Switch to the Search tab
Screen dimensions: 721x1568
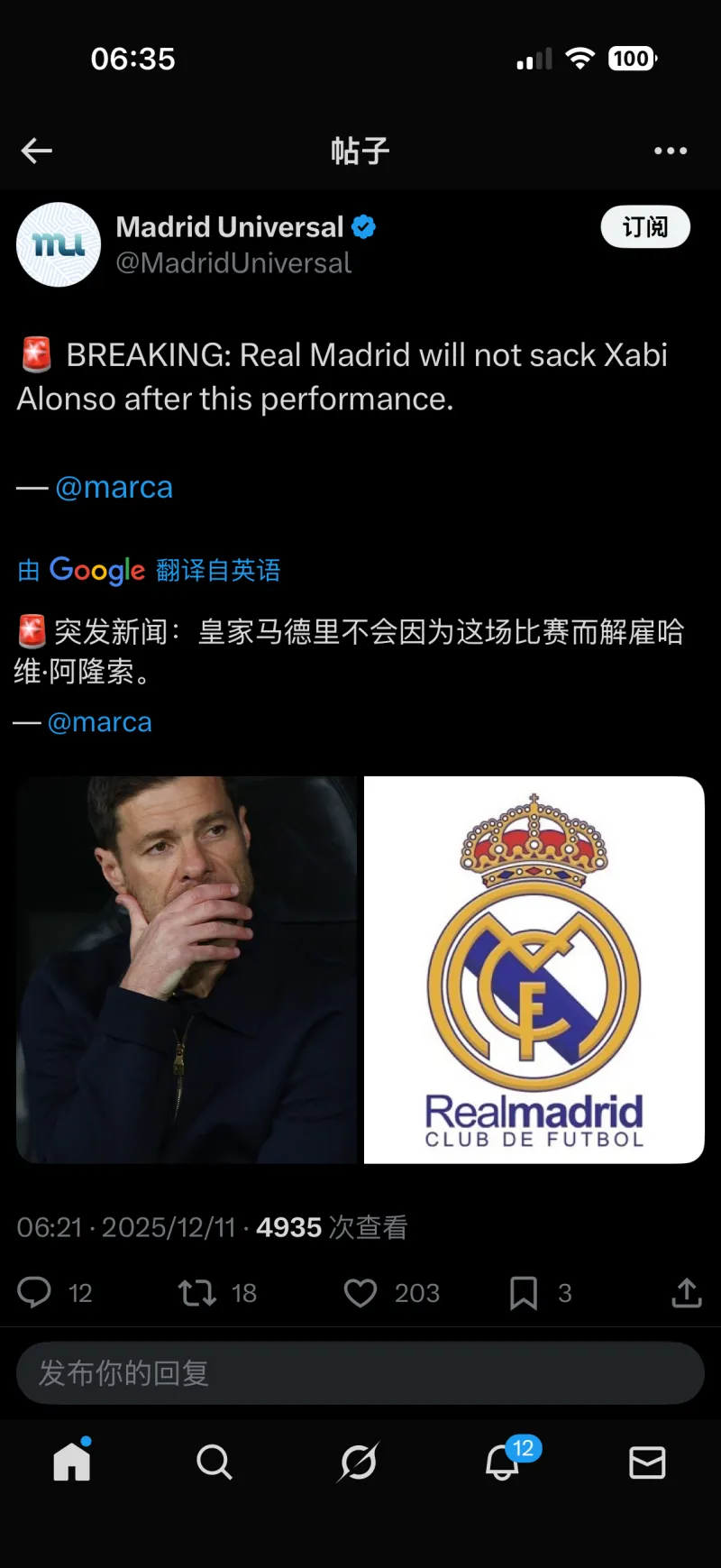point(214,1462)
